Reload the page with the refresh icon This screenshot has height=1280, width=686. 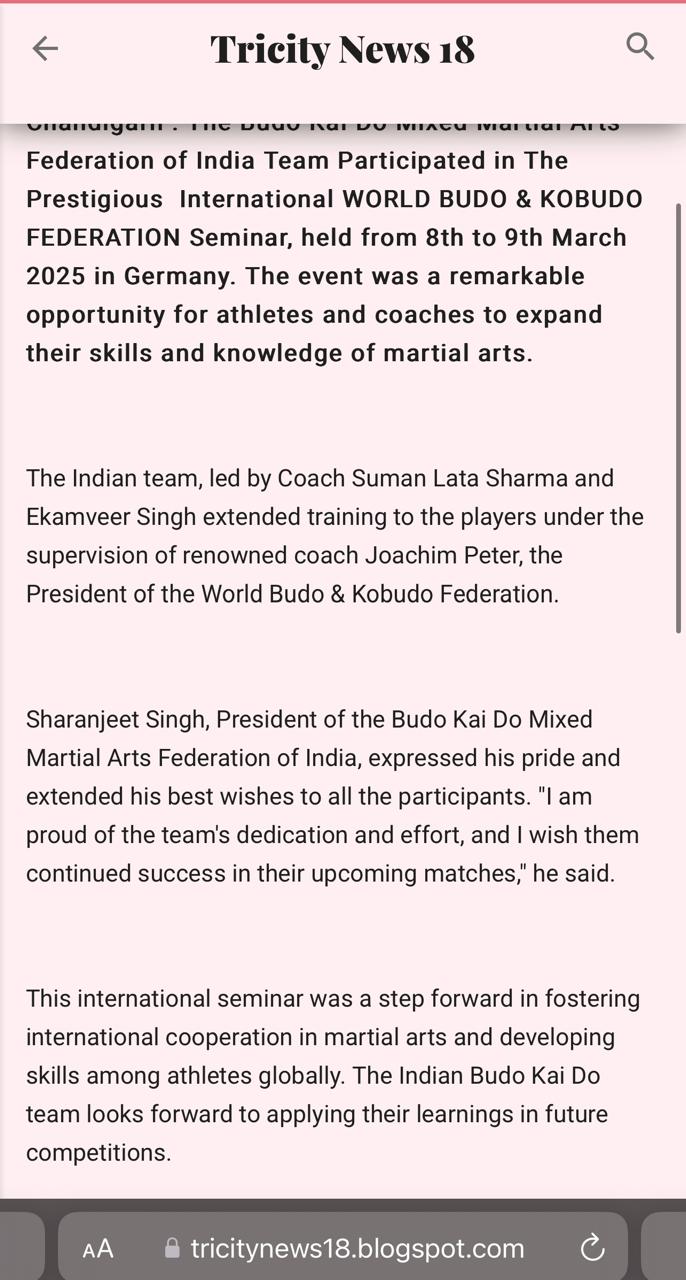pyautogui.click(x=592, y=1248)
